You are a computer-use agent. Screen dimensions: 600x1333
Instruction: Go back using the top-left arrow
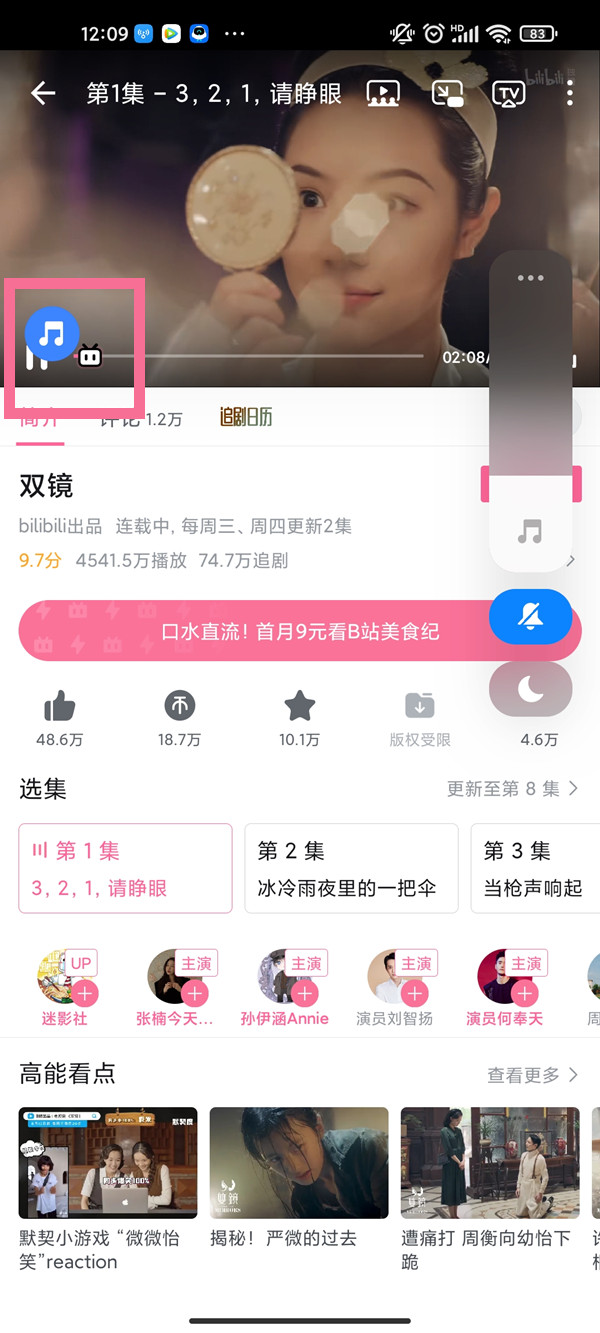click(42, 94)
